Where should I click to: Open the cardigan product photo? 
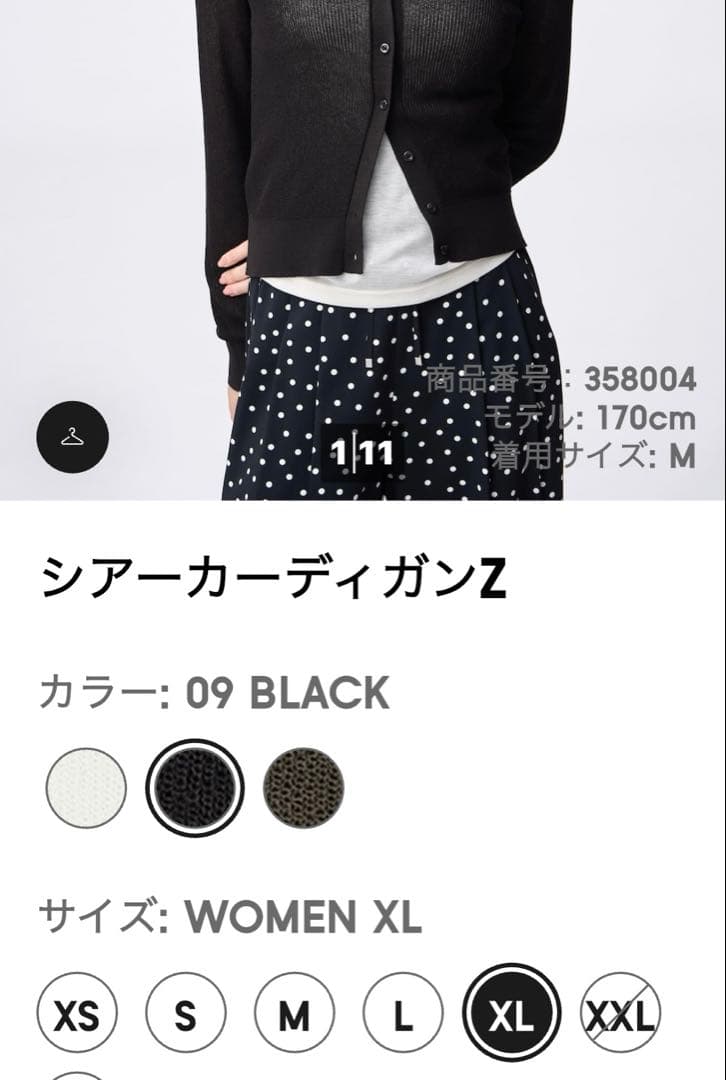363,249
